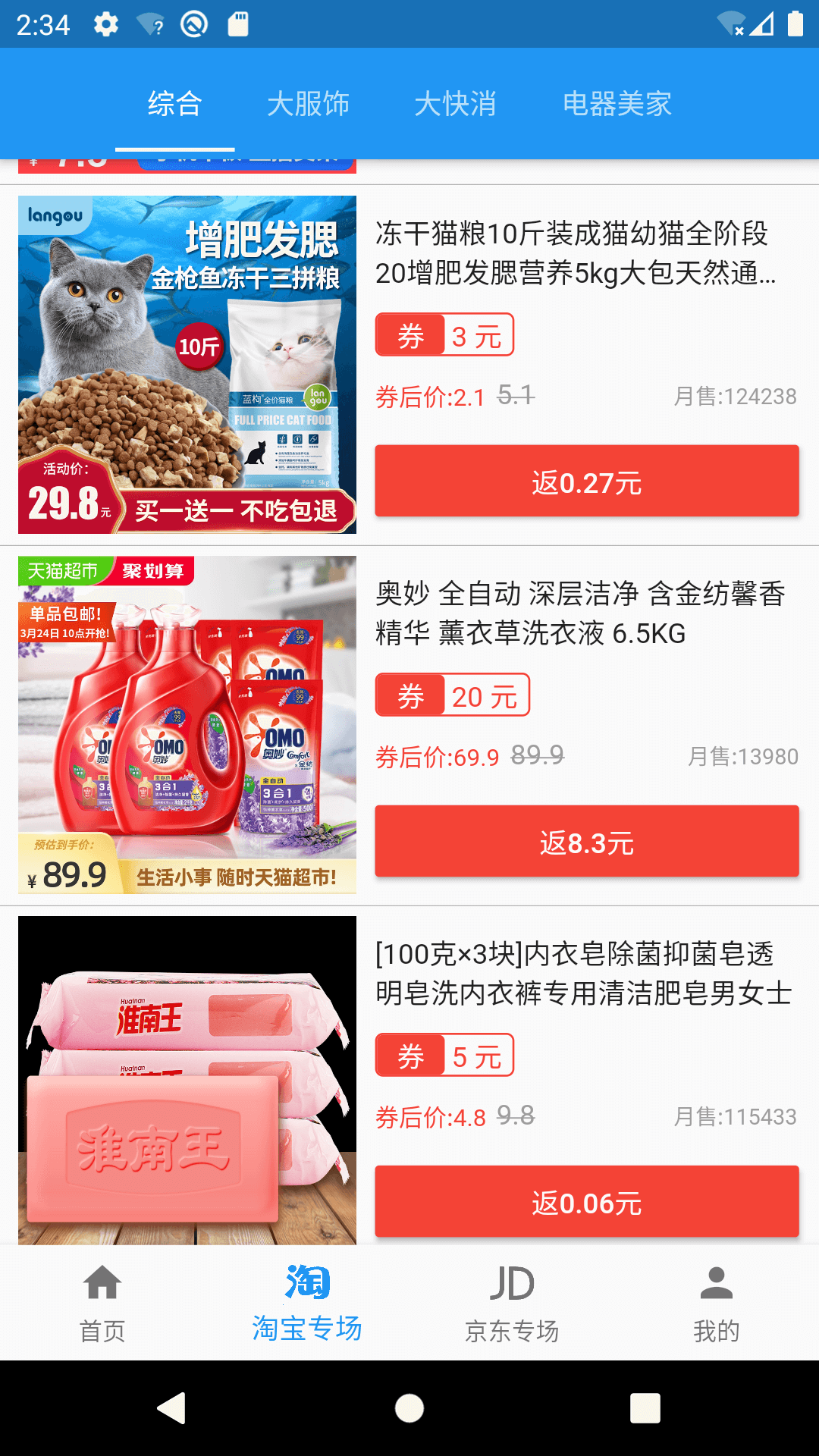Tap 返0.06元 button on 淮南王 soap
The image size is (819, 1456).
point(585,1200)
